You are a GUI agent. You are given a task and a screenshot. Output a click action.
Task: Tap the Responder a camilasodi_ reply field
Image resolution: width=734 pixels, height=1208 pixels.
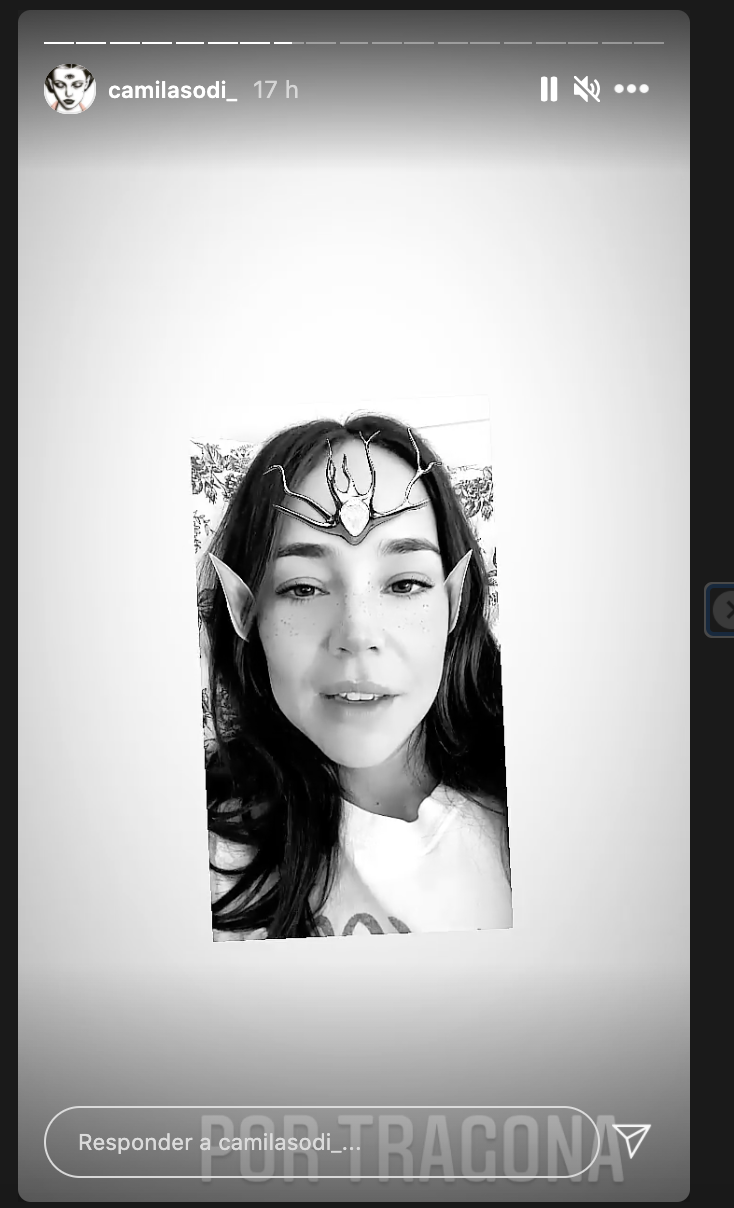coord(320,1142)
